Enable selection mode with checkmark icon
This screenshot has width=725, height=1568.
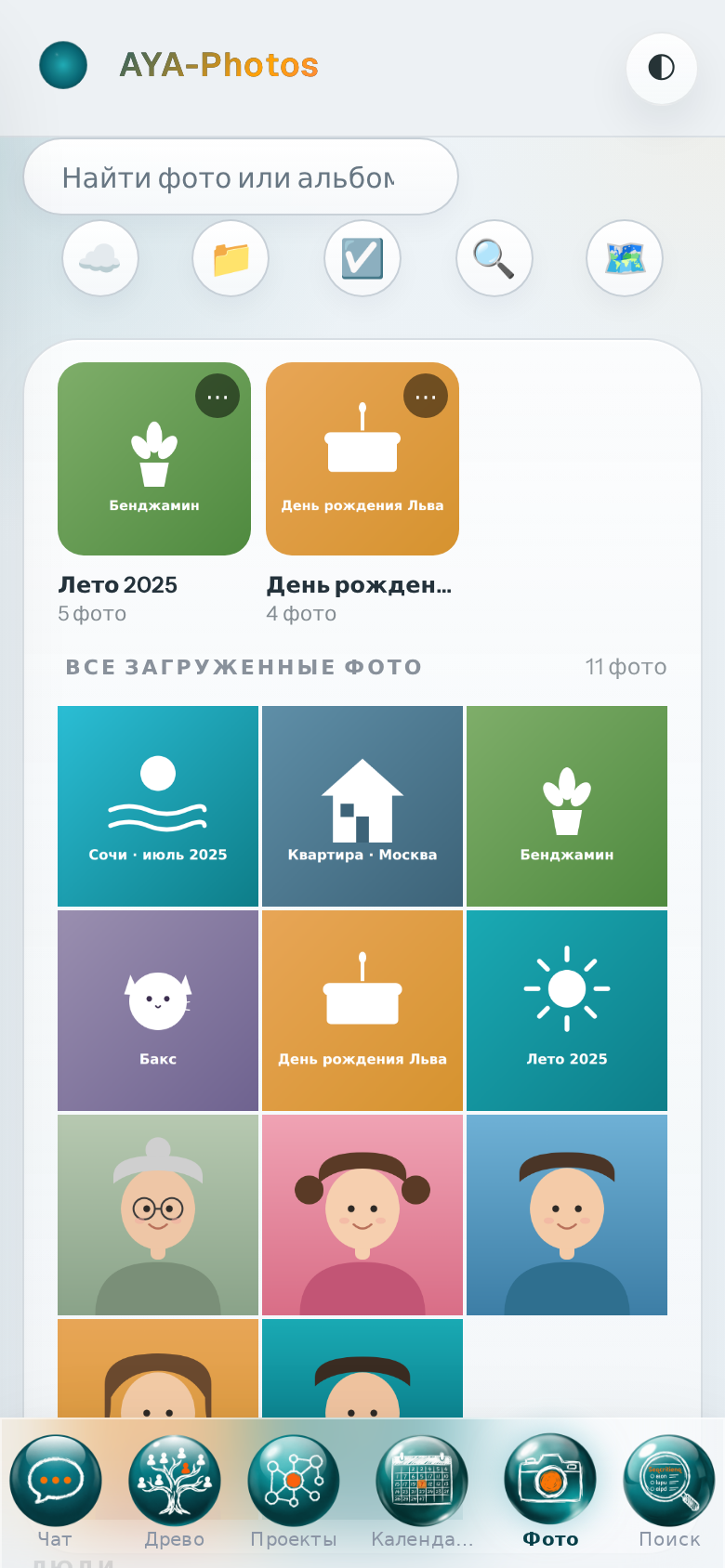(x=362, y=258)
